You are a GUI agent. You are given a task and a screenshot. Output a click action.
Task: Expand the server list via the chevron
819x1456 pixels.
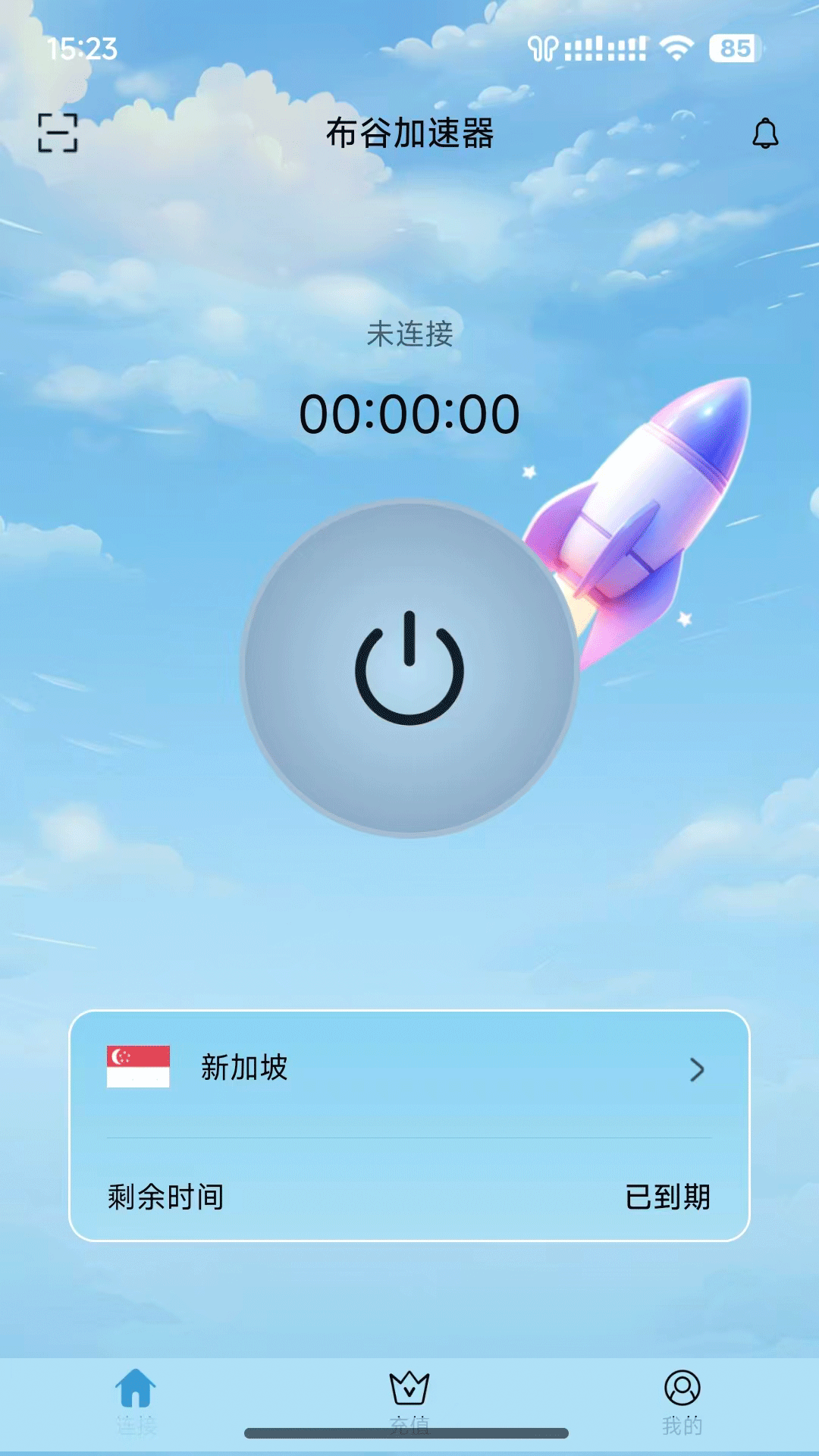click(x=698, y=1069)
